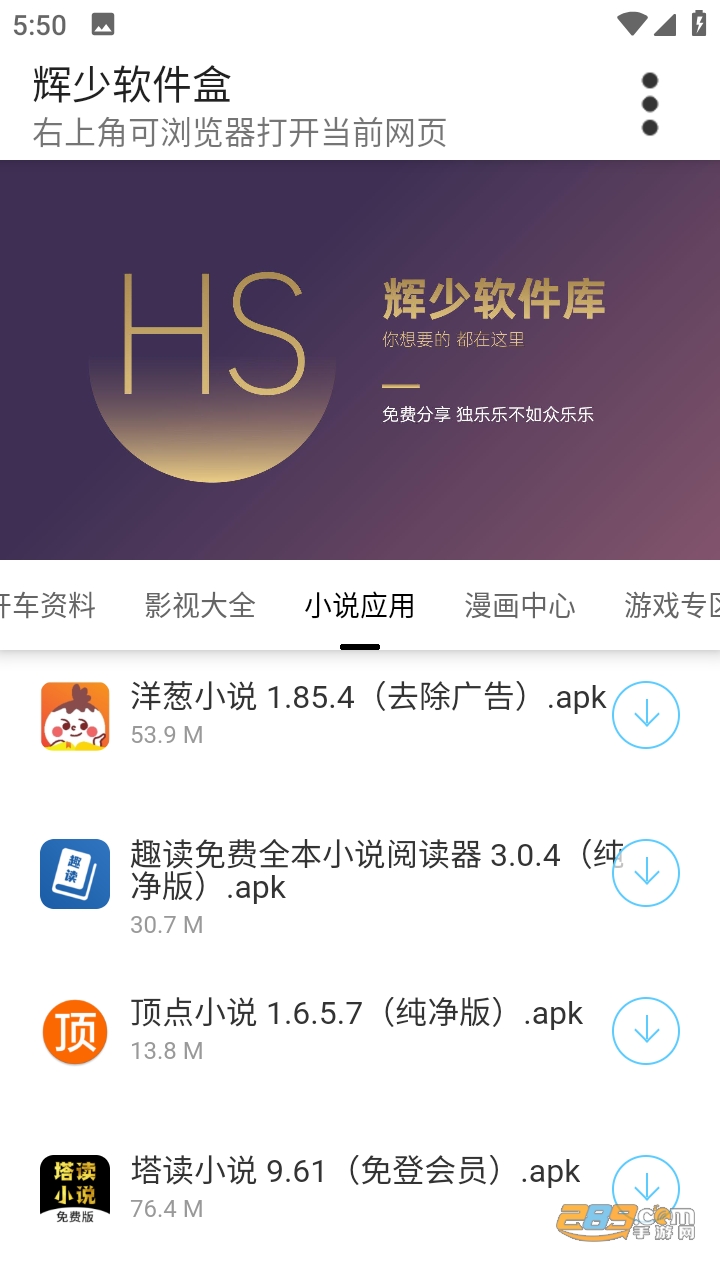Download 趣读免费全本小说阅读器 via arrow icon

click(x=645, y=872)
